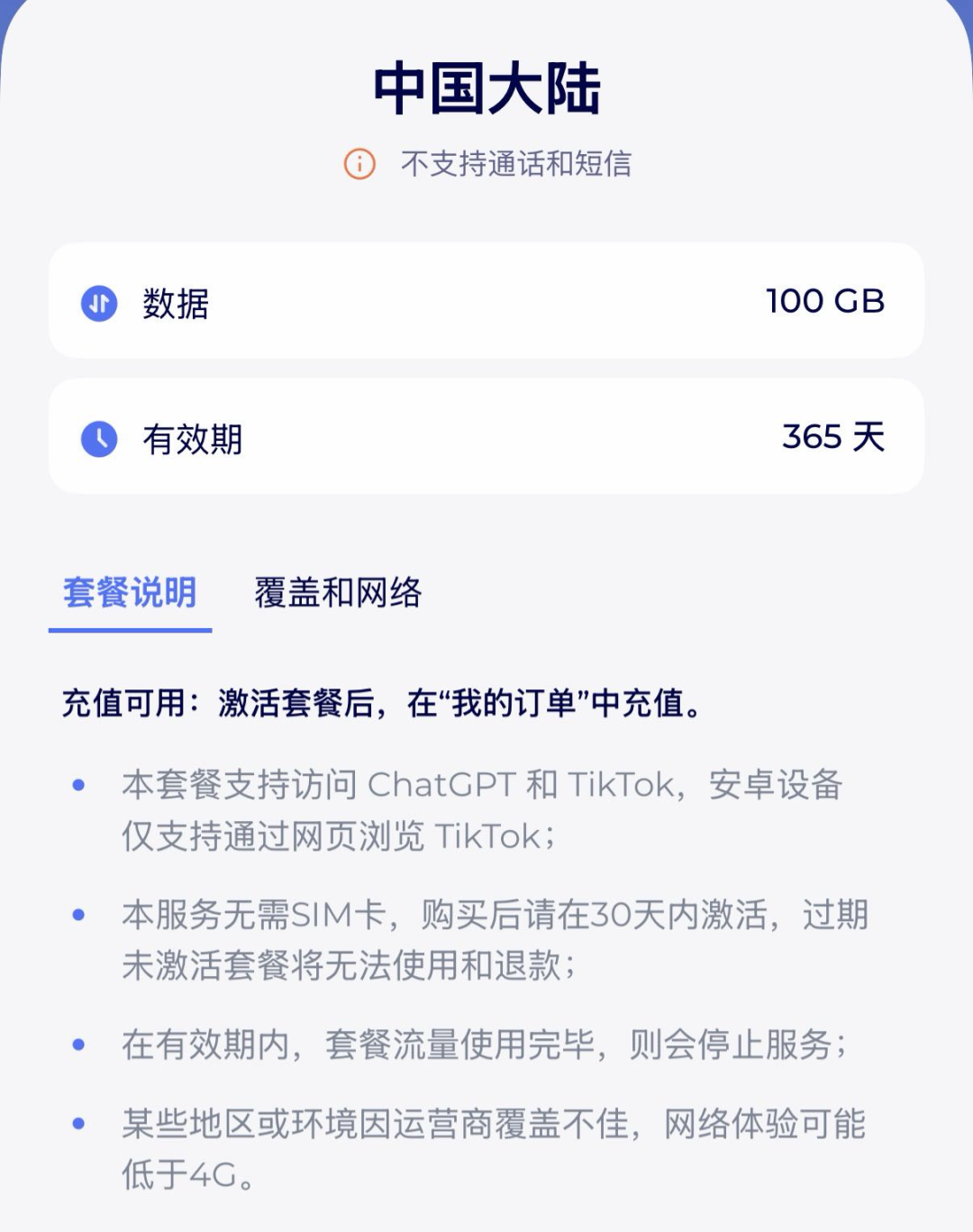Click the 有效期 validity card
Viewport: 973px width, 1232px height.
click(486, 437)
